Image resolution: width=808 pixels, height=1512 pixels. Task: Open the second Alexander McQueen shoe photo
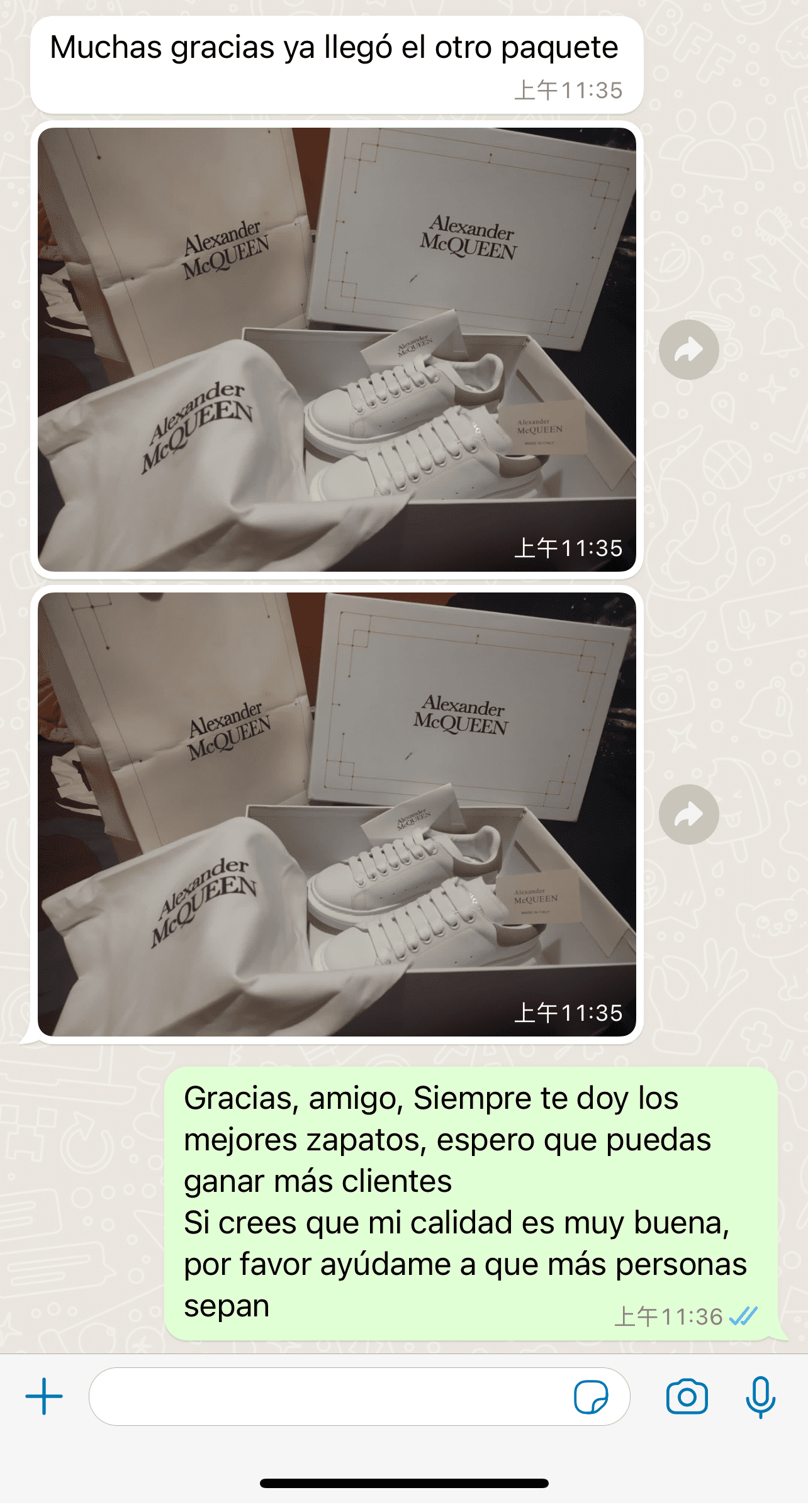[x=337, y=814]
